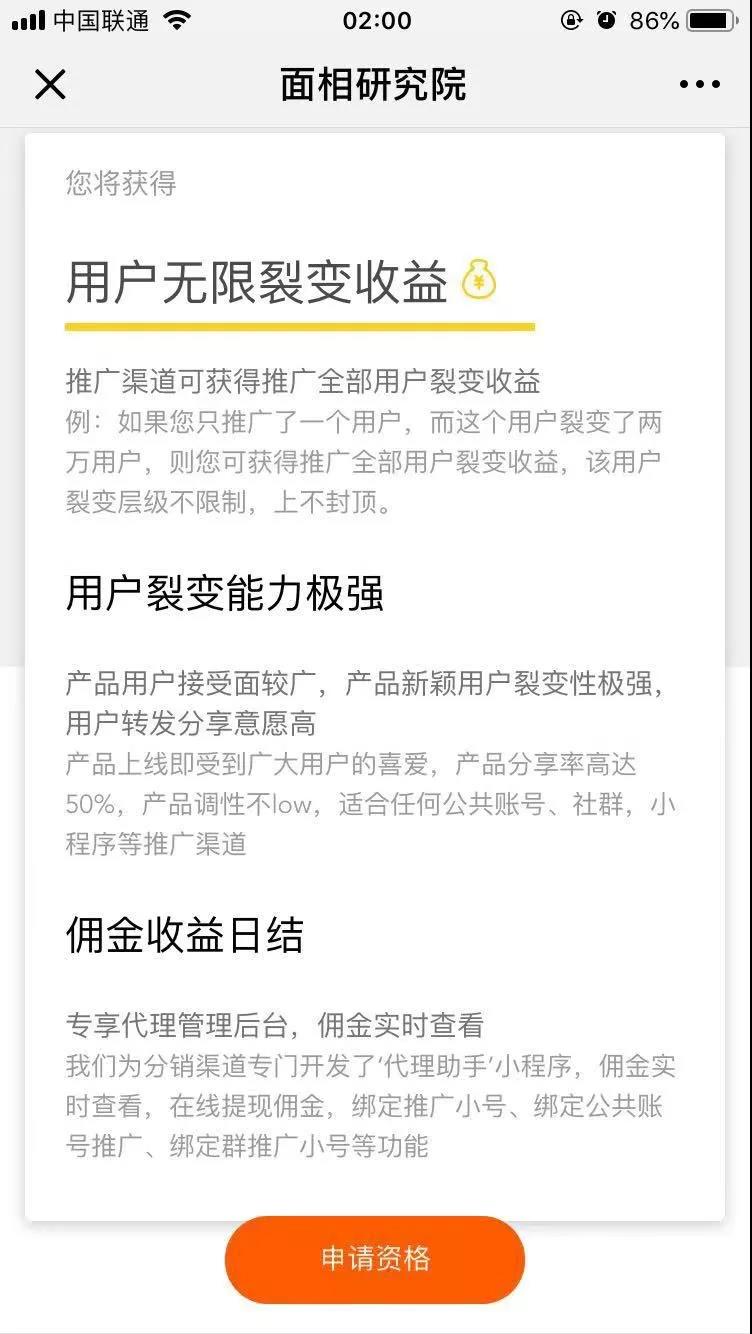This screenshot has width=752, height=1334.
Task: Open the three-dot overflow menu
Action: [699, 85]
